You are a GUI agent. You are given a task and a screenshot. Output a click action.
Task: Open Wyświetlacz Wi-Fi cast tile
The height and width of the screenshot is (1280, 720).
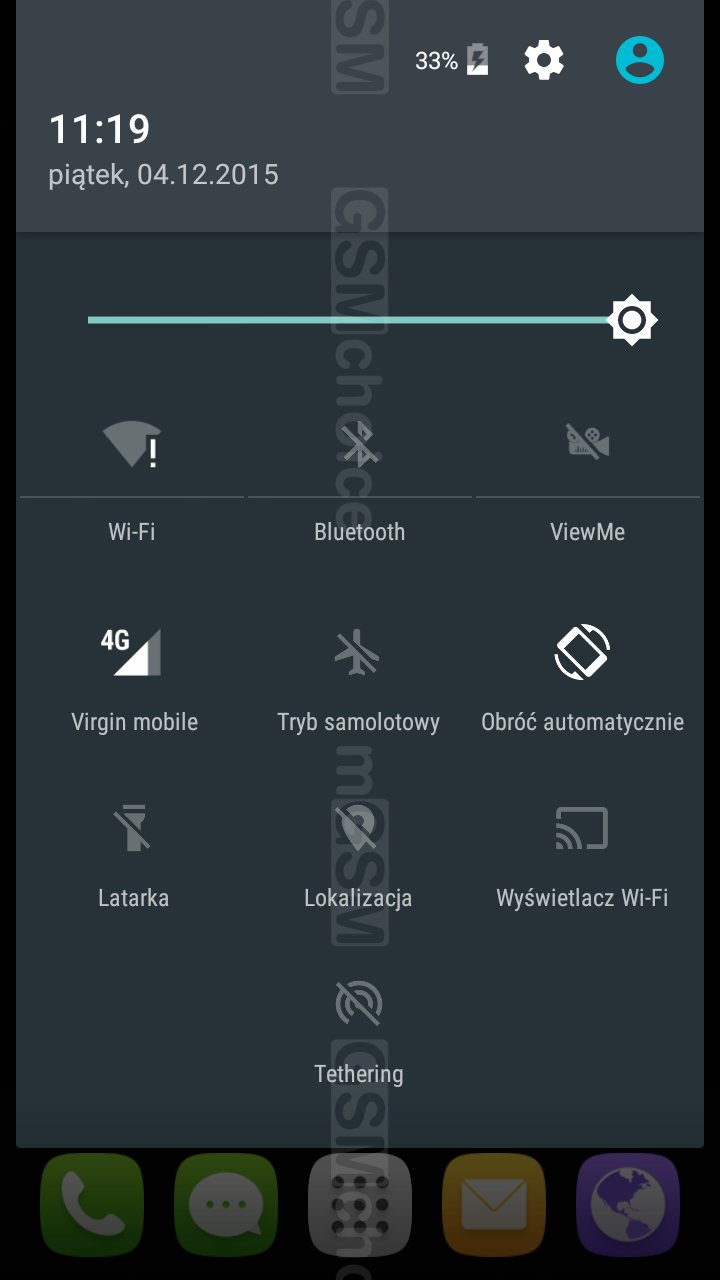[582, 828]
